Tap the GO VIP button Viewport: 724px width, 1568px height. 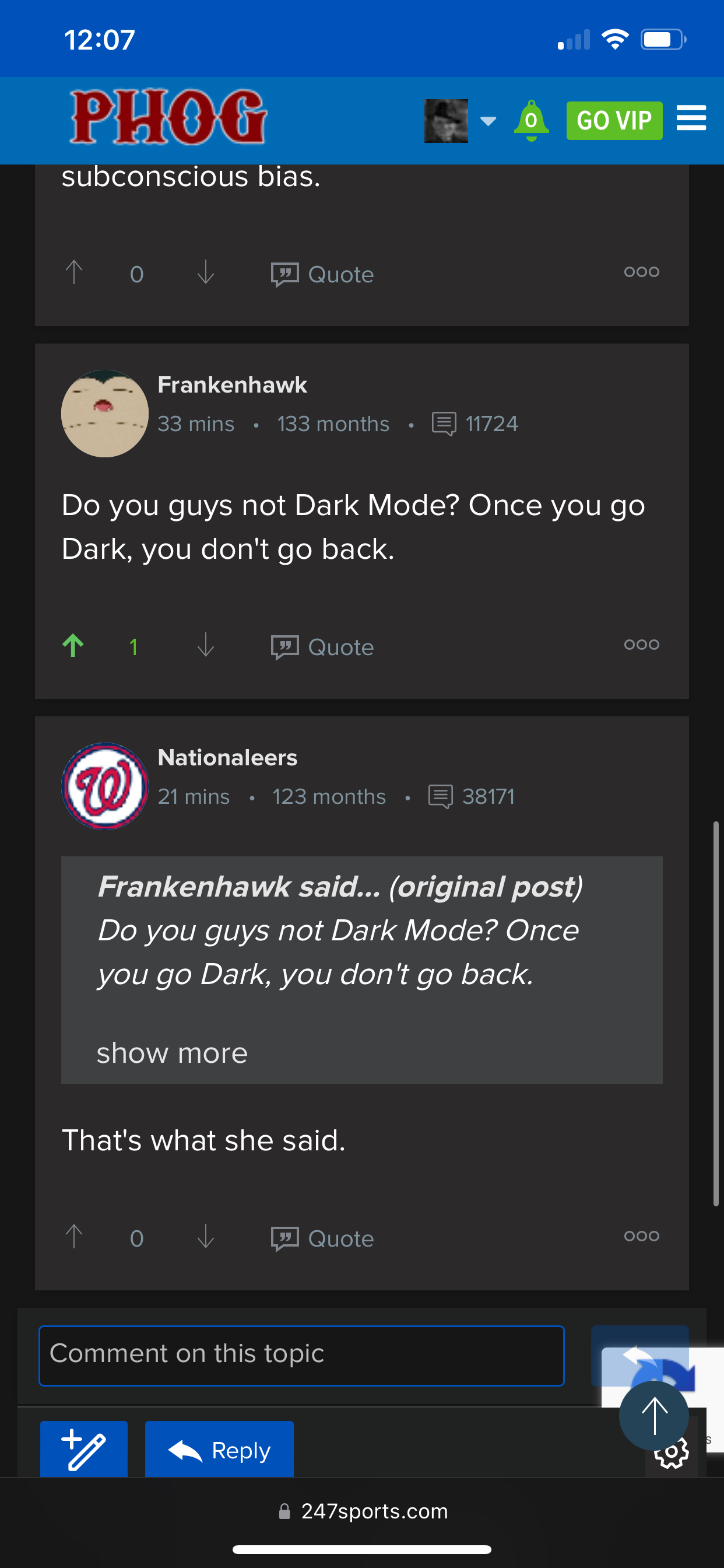tap(613, 121)
